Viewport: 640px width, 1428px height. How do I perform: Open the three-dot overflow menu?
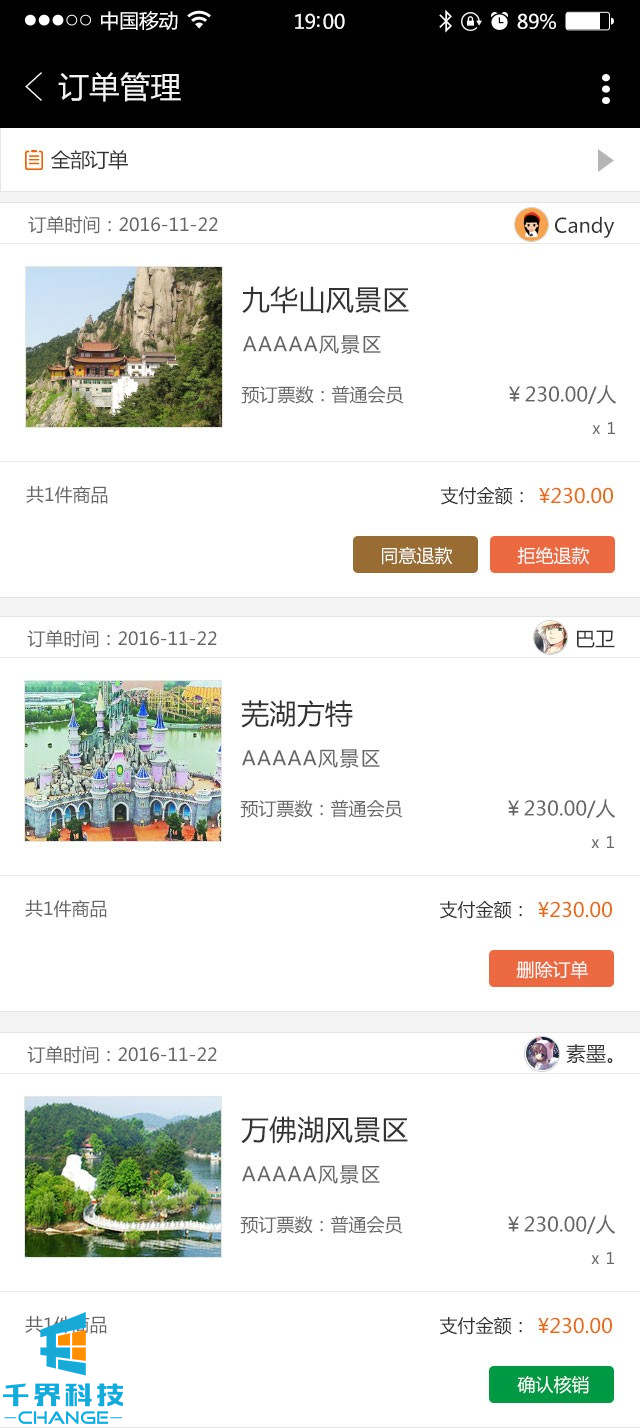[605, 88]
